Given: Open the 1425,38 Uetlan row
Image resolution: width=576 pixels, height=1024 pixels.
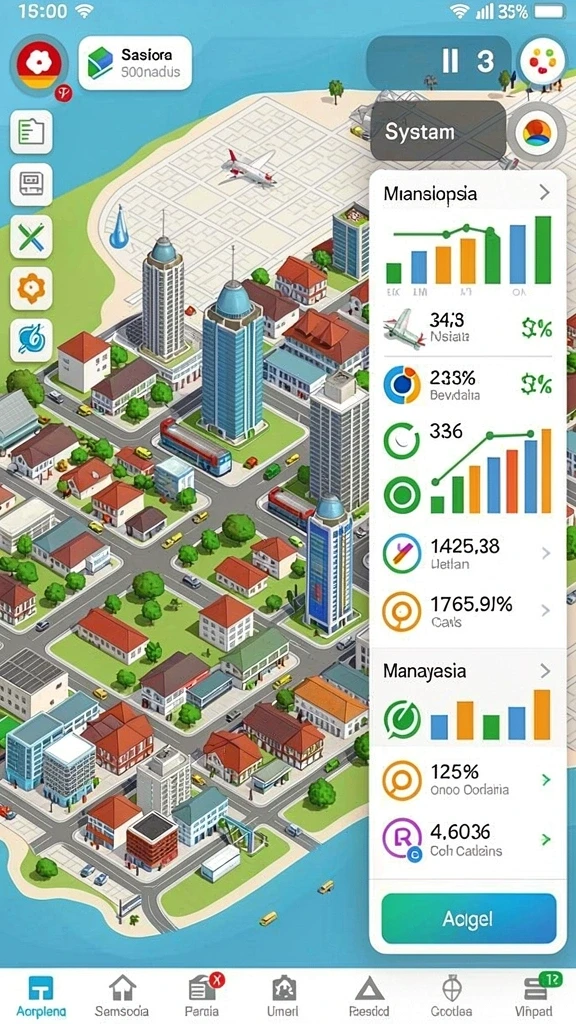Looking at the screenshot, I should coord(466,554).
